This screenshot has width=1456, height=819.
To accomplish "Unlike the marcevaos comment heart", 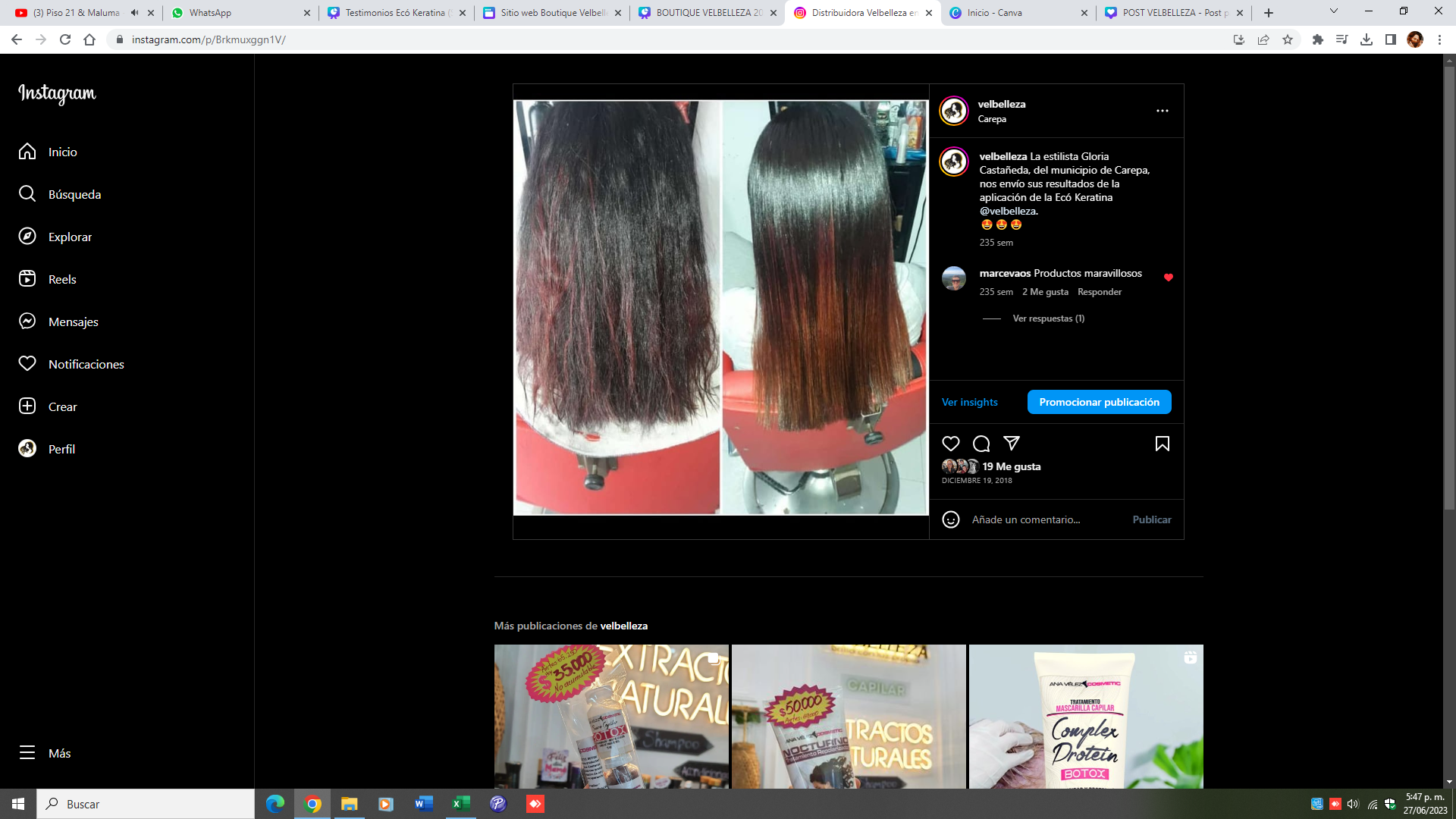I will pos(1168,278).
